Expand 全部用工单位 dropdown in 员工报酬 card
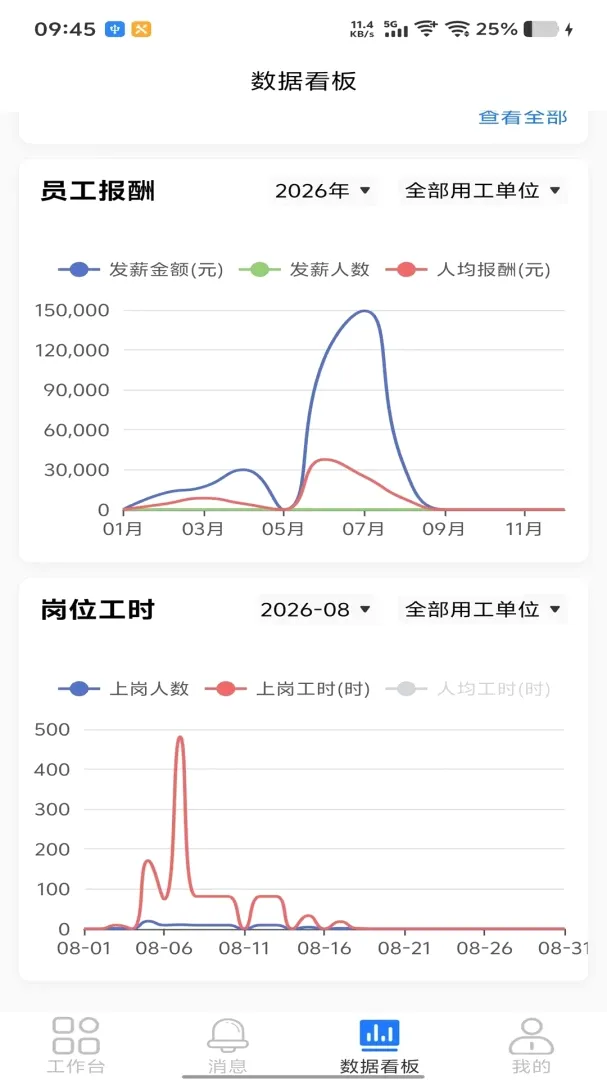 [x=483, y=191]
